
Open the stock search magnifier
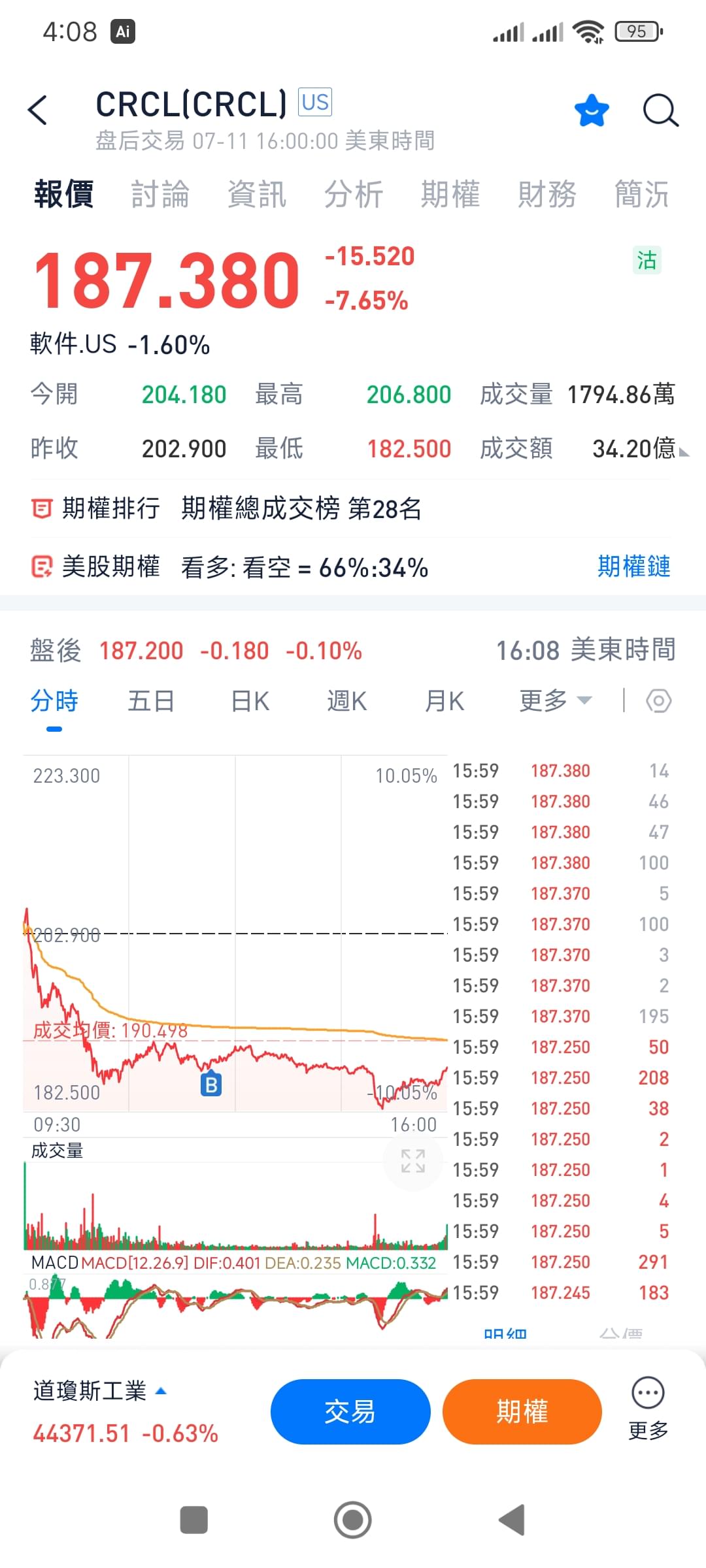click(661, 110)
